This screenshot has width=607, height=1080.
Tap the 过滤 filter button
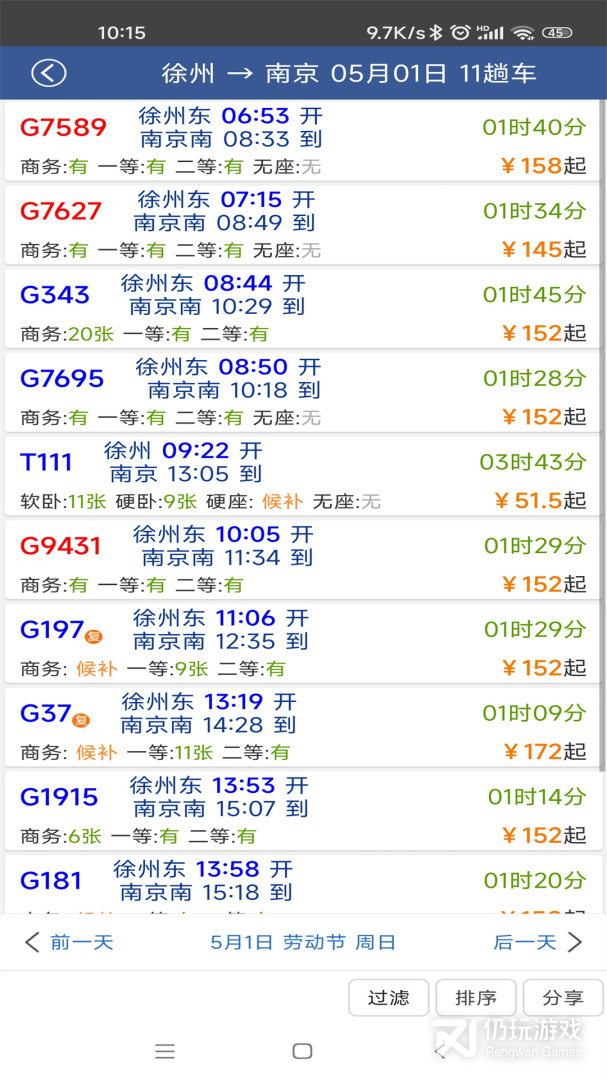pyautogui.click(x=388, y=997)
